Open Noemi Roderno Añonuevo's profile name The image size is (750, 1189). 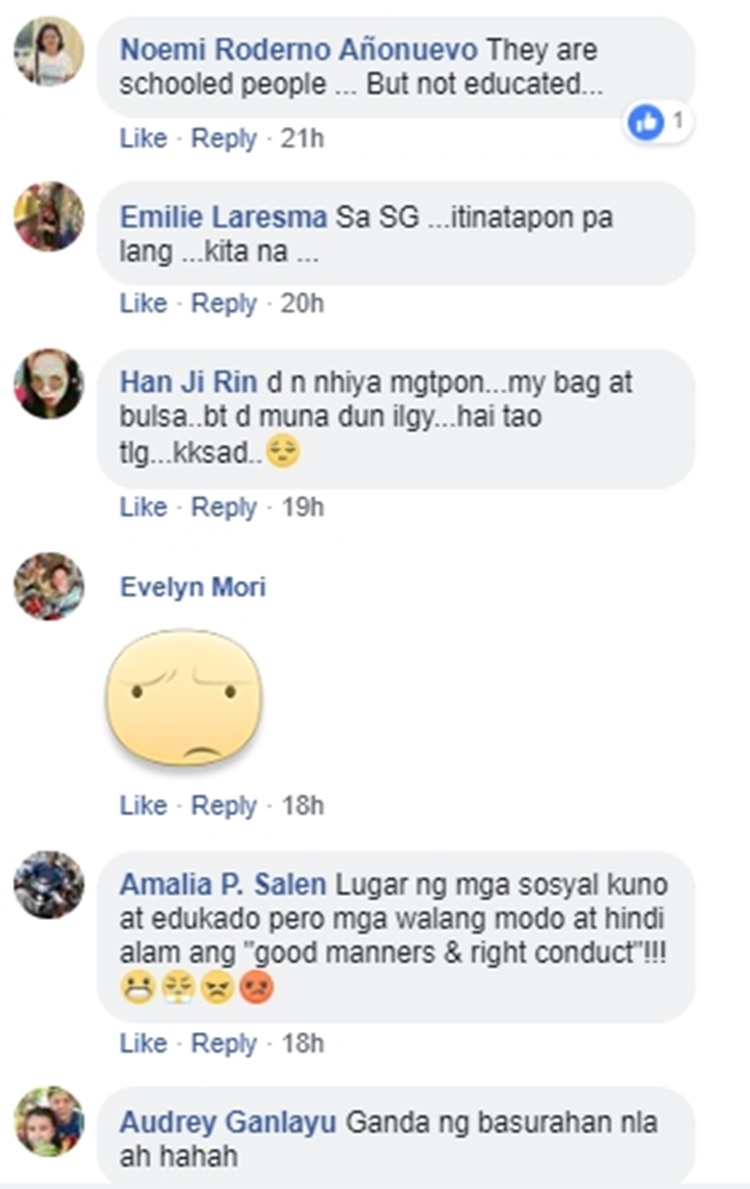(298, 49)
